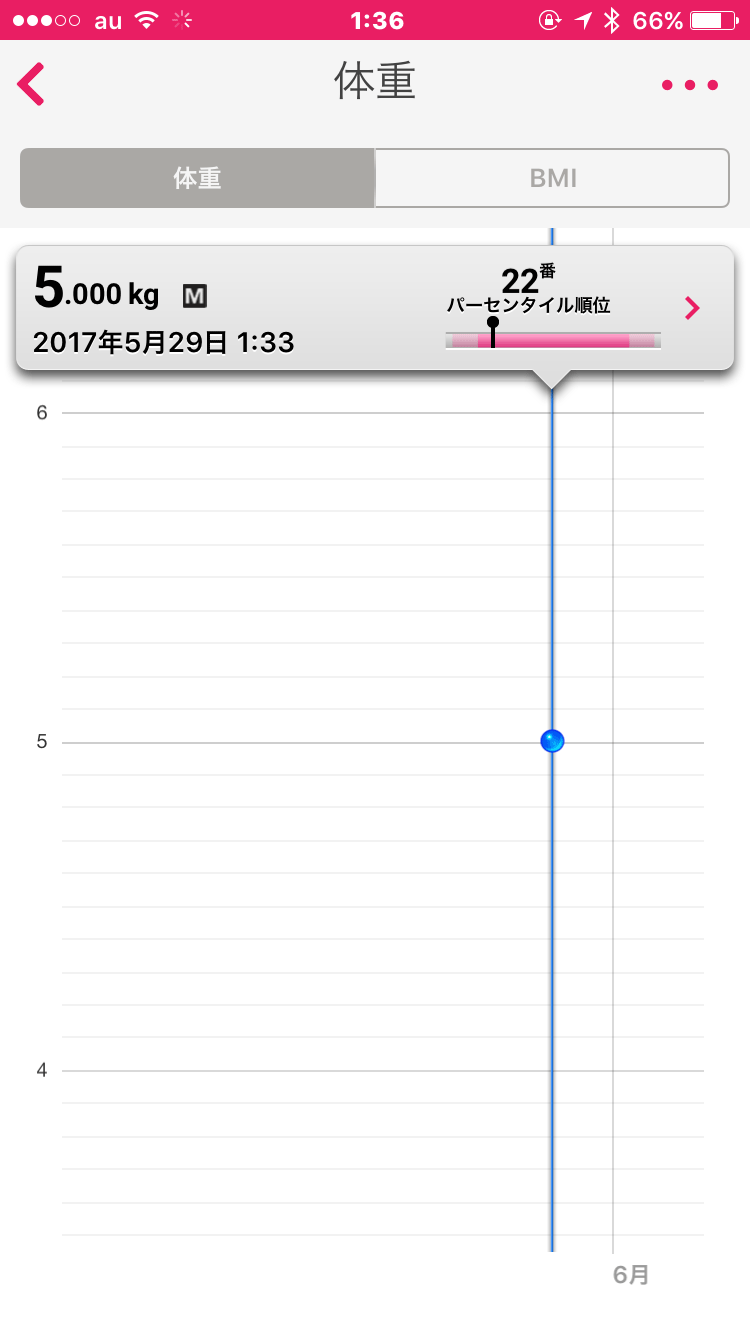
Task: Open the three-dot more options menu
Action: (x=690, y=85)
